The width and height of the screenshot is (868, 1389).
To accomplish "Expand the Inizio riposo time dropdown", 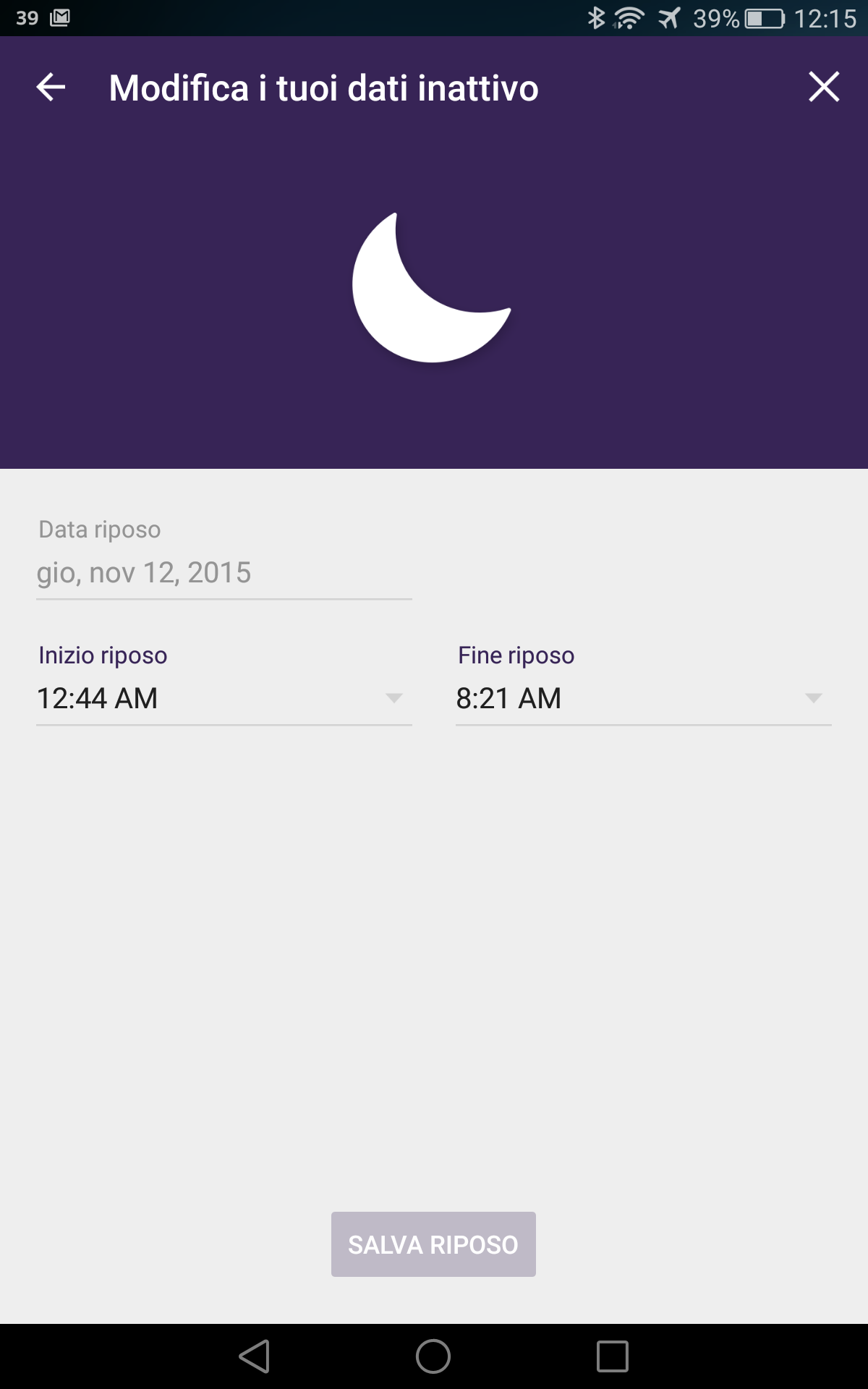I will (224, 698).
